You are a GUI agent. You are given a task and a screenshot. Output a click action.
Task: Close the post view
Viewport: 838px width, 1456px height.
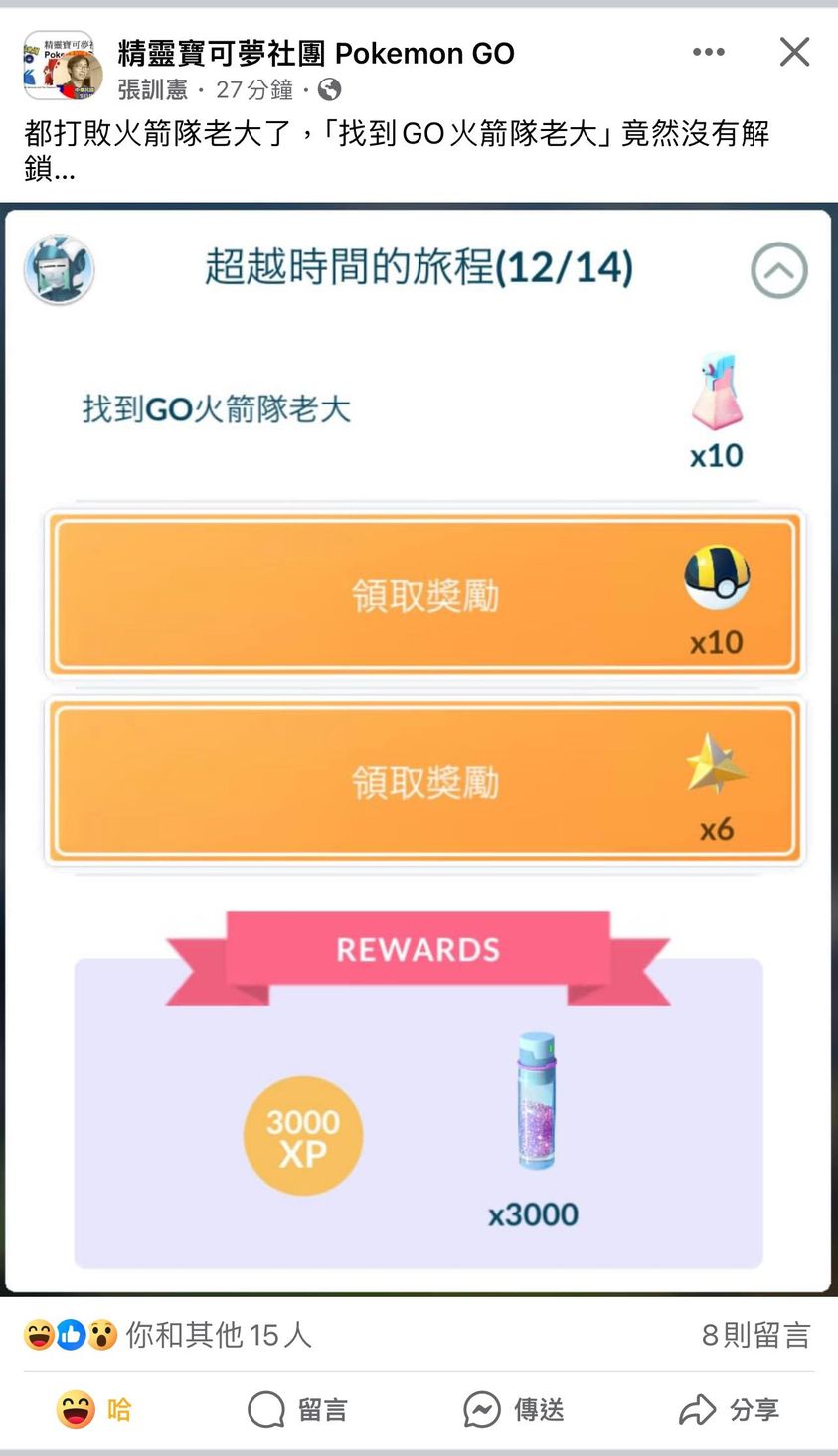[x=794, y=52]
